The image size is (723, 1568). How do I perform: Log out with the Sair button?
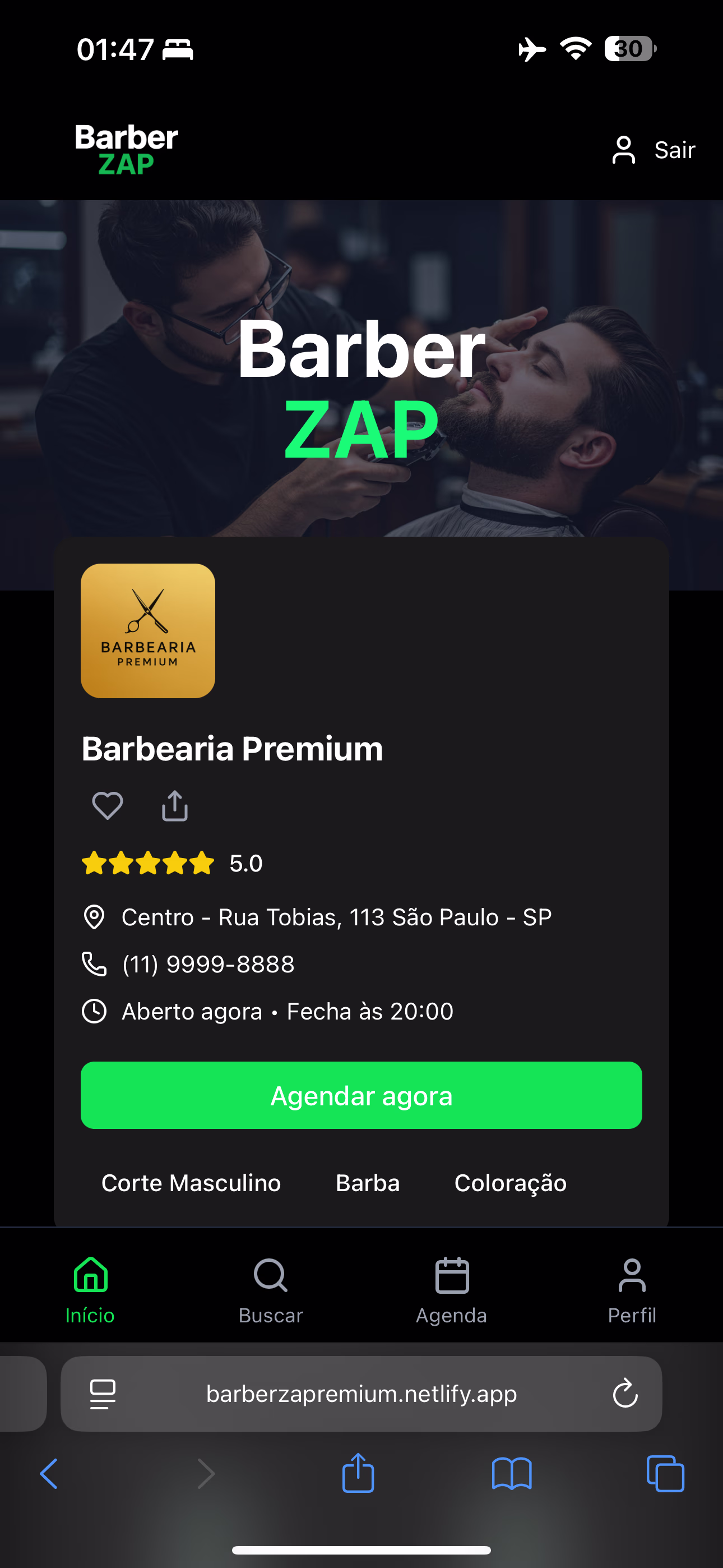(x=654, y=150)
